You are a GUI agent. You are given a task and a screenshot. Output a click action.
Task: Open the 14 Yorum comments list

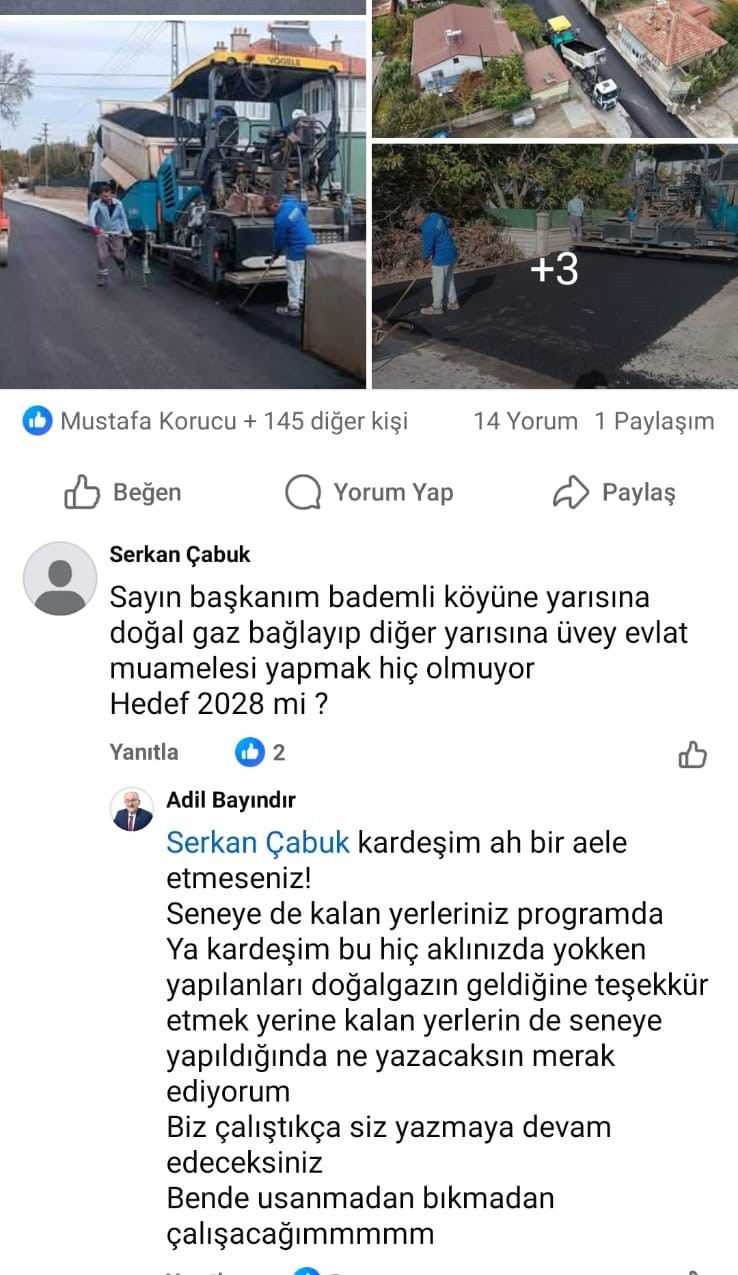[x=525, y=421]
